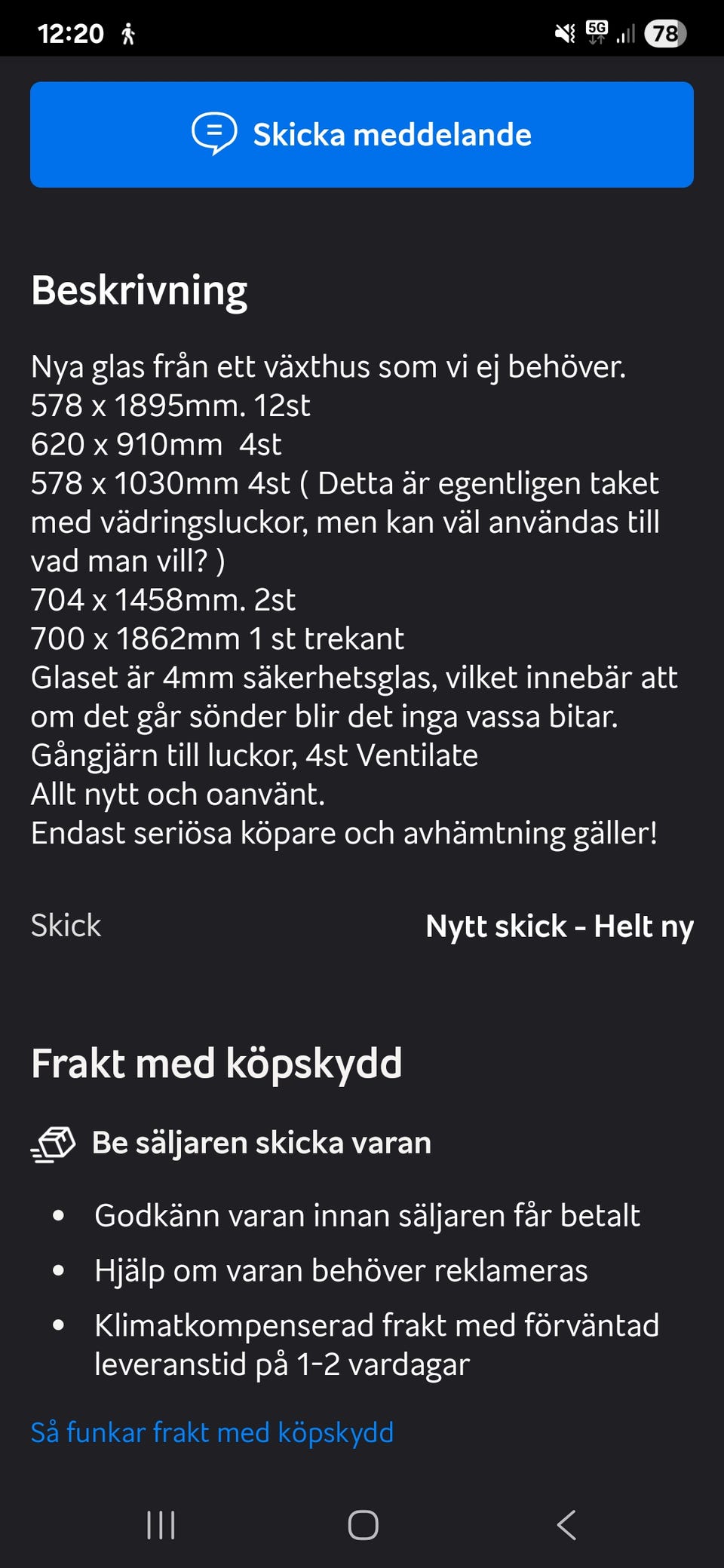Go back using the system back button
Screen dimensions: 724x1568
click(x=566, y=1525)
